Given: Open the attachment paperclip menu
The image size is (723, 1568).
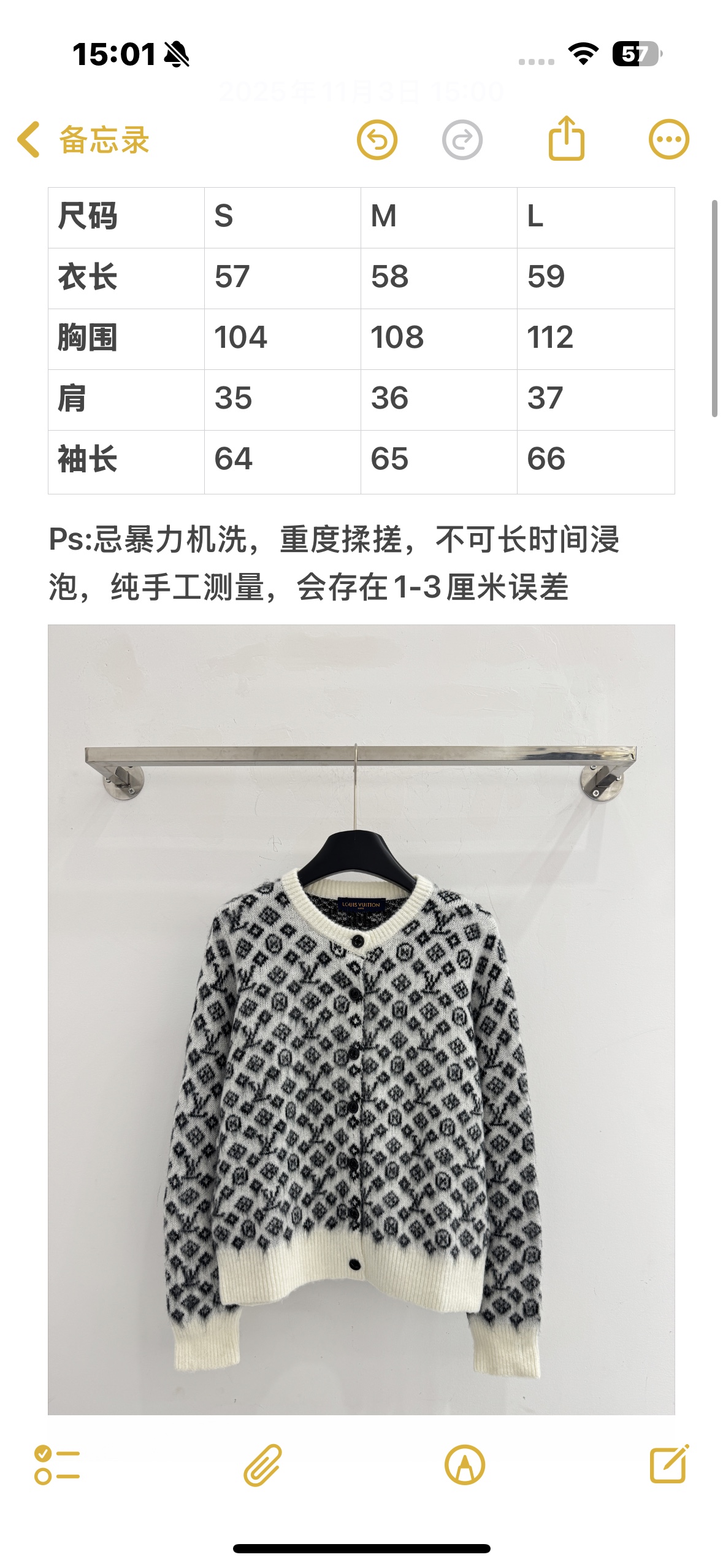Looking at the screenshot, I should 262,1465.
